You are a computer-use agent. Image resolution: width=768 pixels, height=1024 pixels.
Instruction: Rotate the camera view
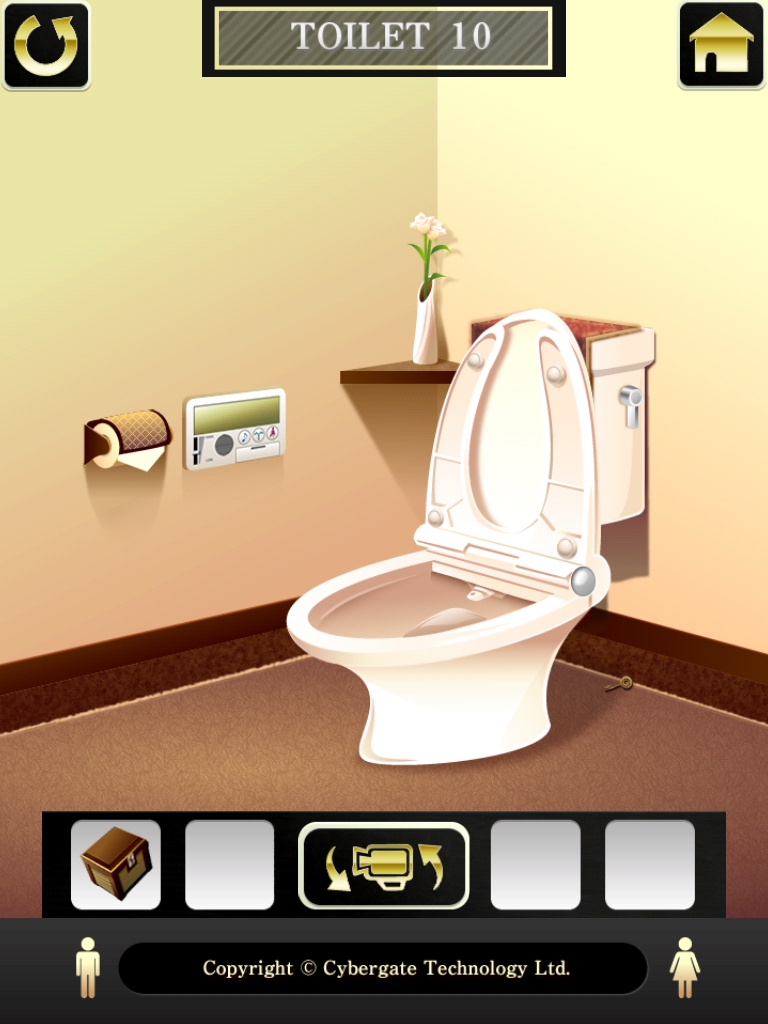pos(384,865)
